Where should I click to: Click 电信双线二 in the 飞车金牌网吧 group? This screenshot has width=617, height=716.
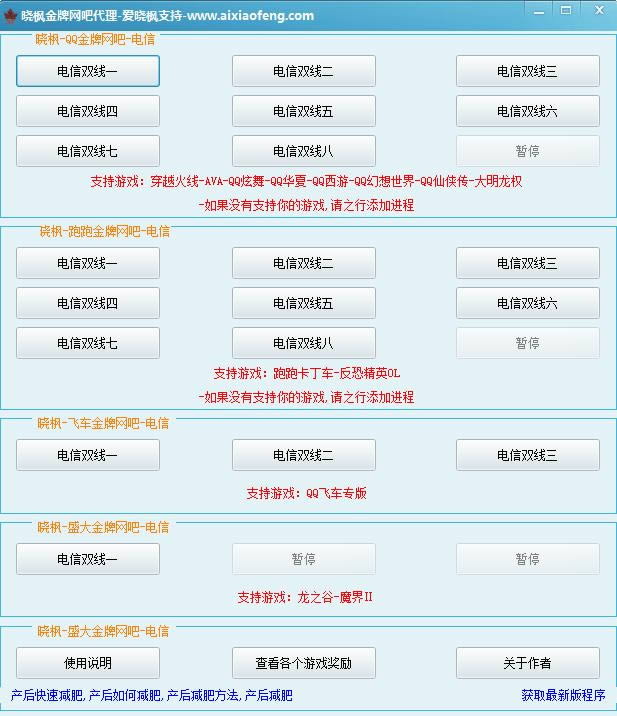click(x=303, y=455)
